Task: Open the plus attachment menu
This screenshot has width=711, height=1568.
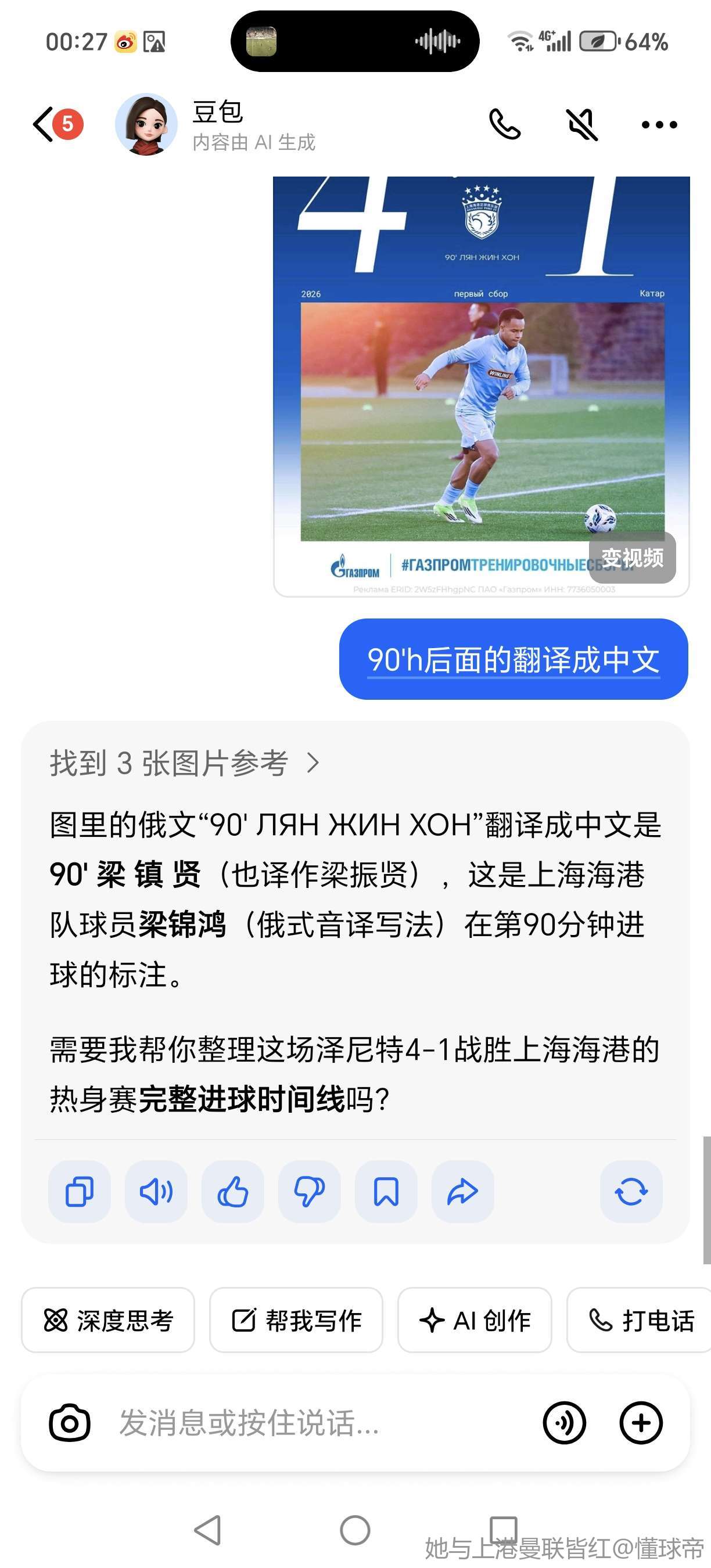Action: pos(640,1423)
